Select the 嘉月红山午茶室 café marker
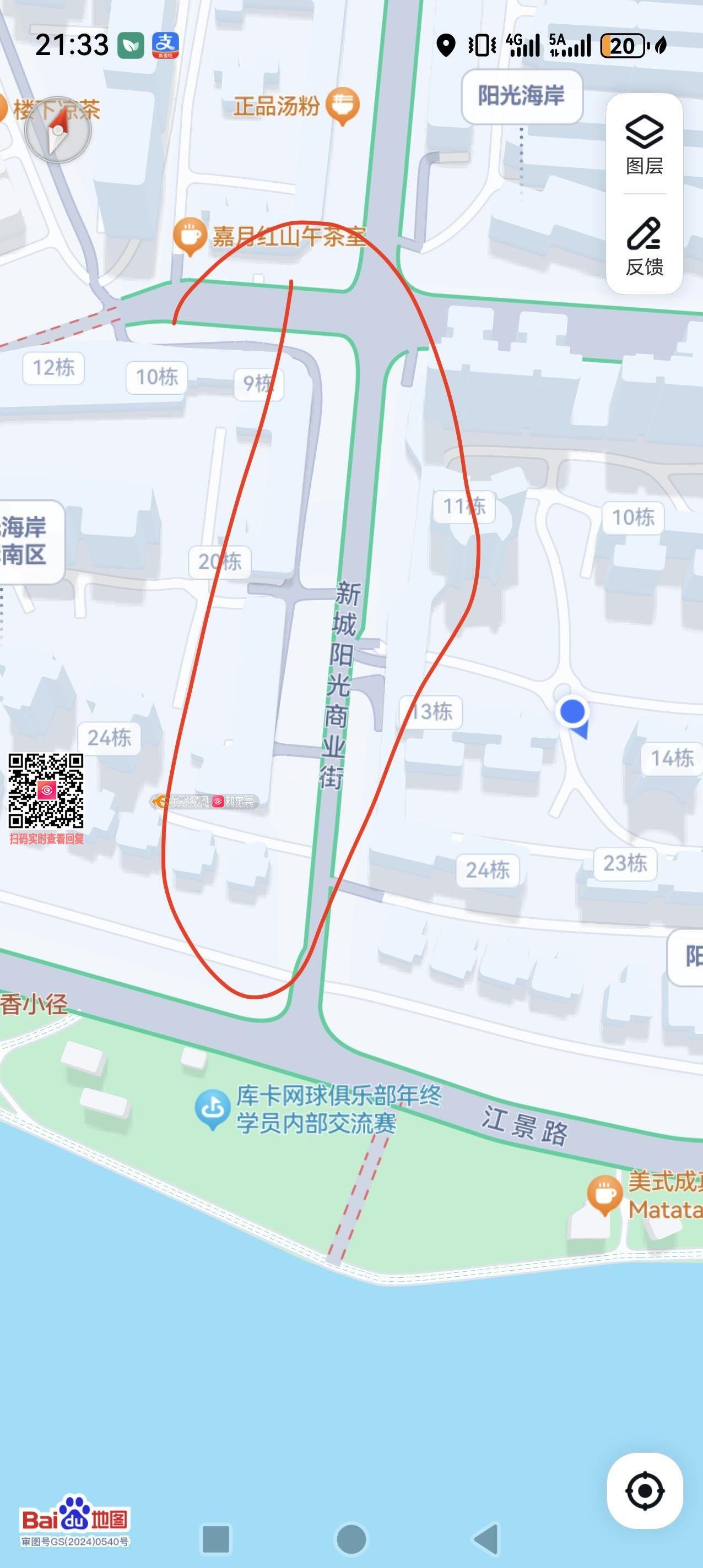The height and width of the screenshot is (1568, 703). click(190, 236)
